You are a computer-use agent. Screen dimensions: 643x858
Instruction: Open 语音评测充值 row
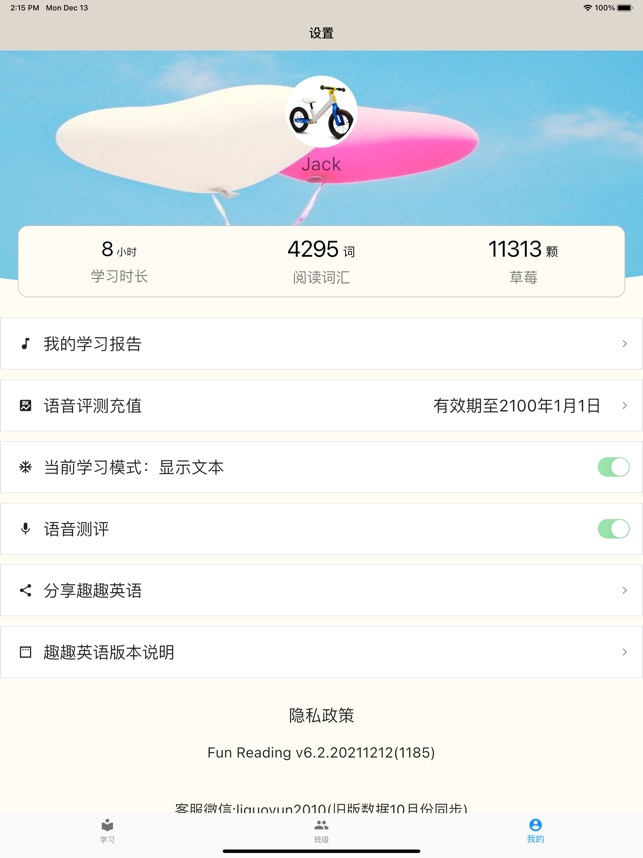321,406
